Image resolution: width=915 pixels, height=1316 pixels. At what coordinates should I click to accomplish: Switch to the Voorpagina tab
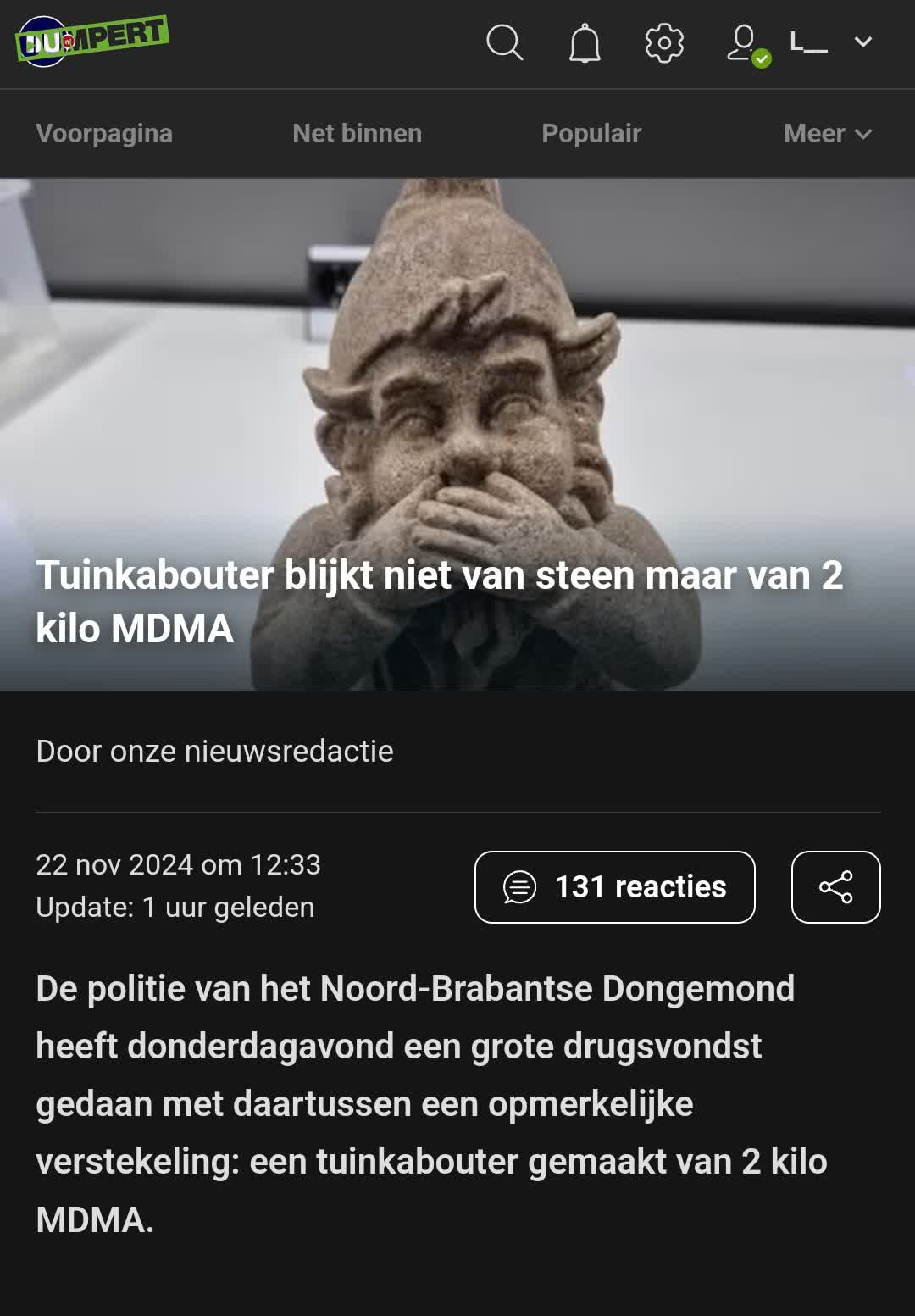pyautogui.click(x=104, y=134)
